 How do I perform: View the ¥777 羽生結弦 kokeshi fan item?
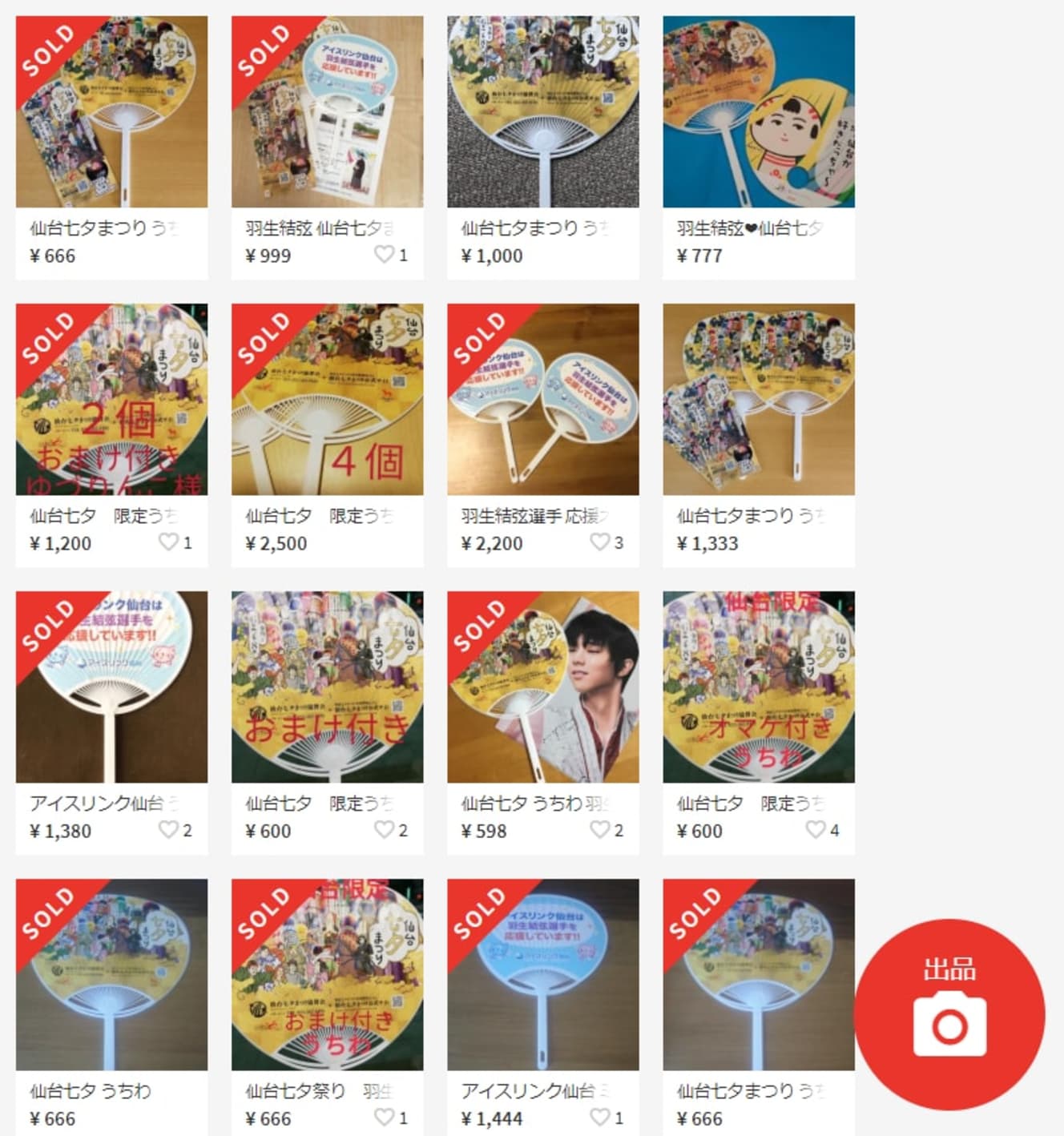[758, 112]
